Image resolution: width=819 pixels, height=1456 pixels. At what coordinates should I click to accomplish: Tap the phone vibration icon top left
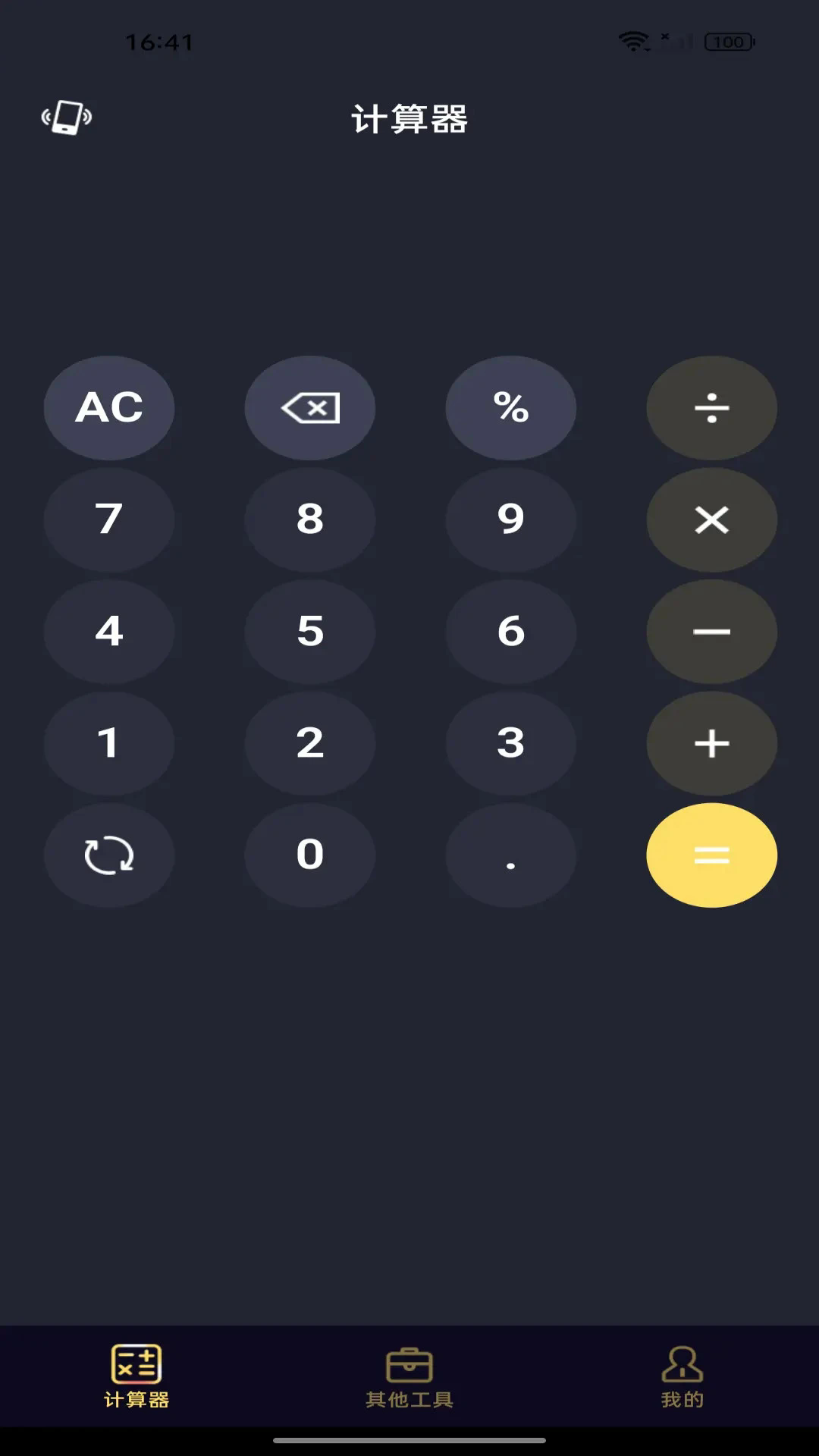[65, 118]
